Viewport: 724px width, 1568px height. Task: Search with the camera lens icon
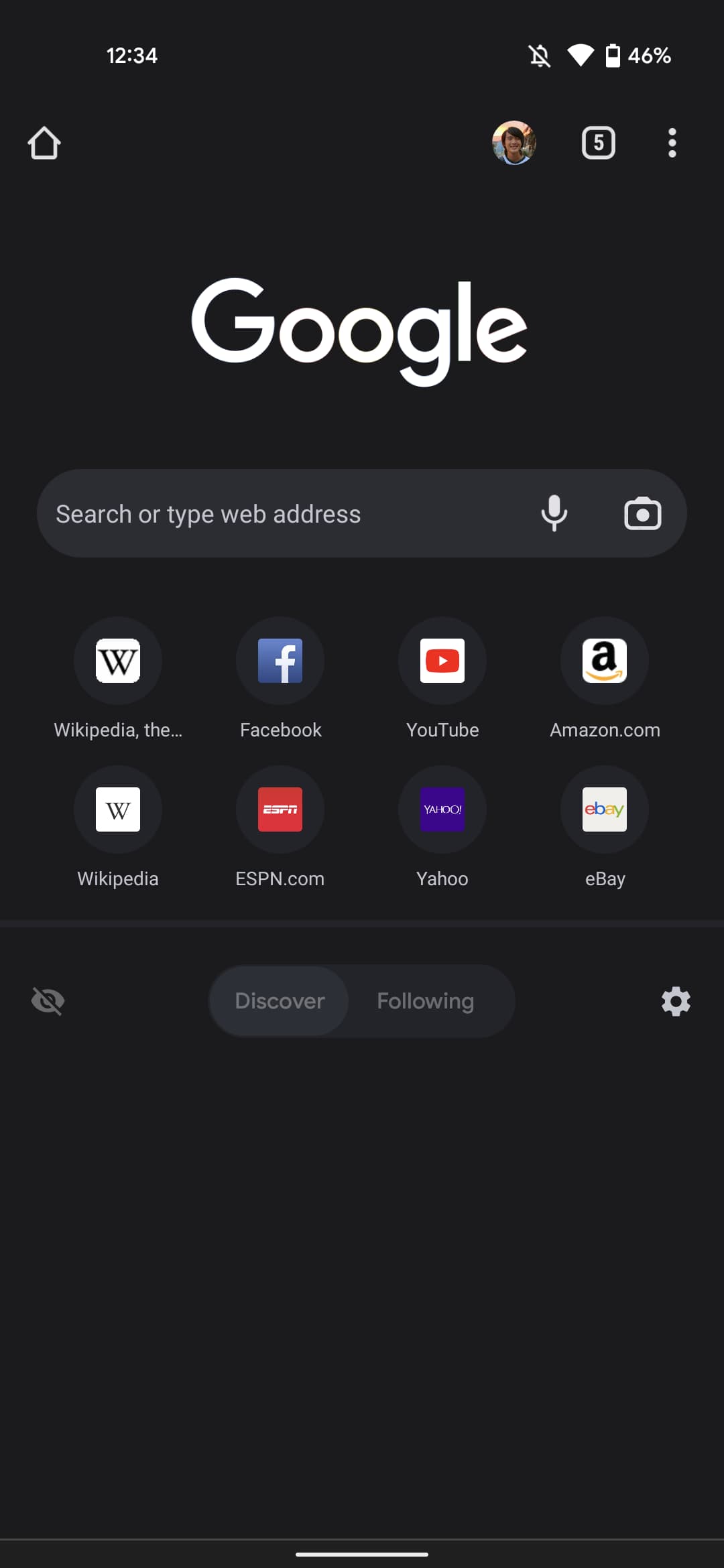[642, 514]
